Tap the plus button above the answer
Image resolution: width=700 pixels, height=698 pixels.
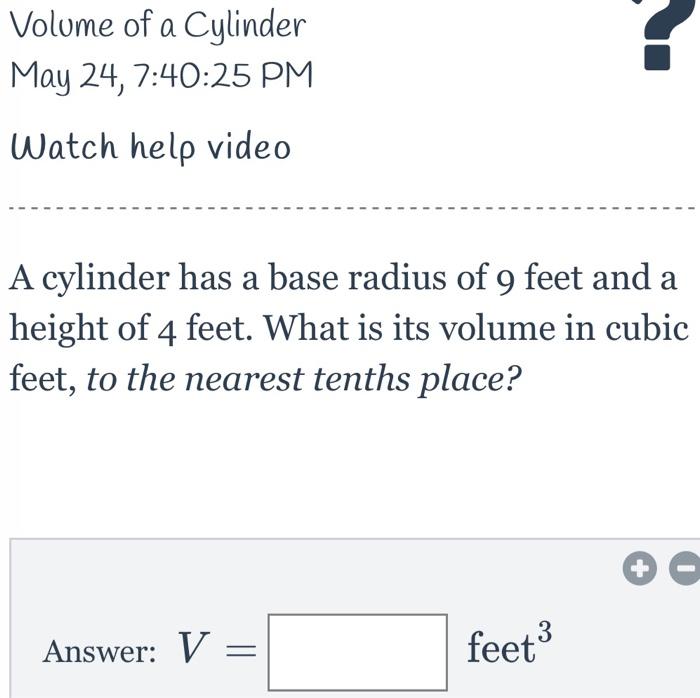point(638,570)
